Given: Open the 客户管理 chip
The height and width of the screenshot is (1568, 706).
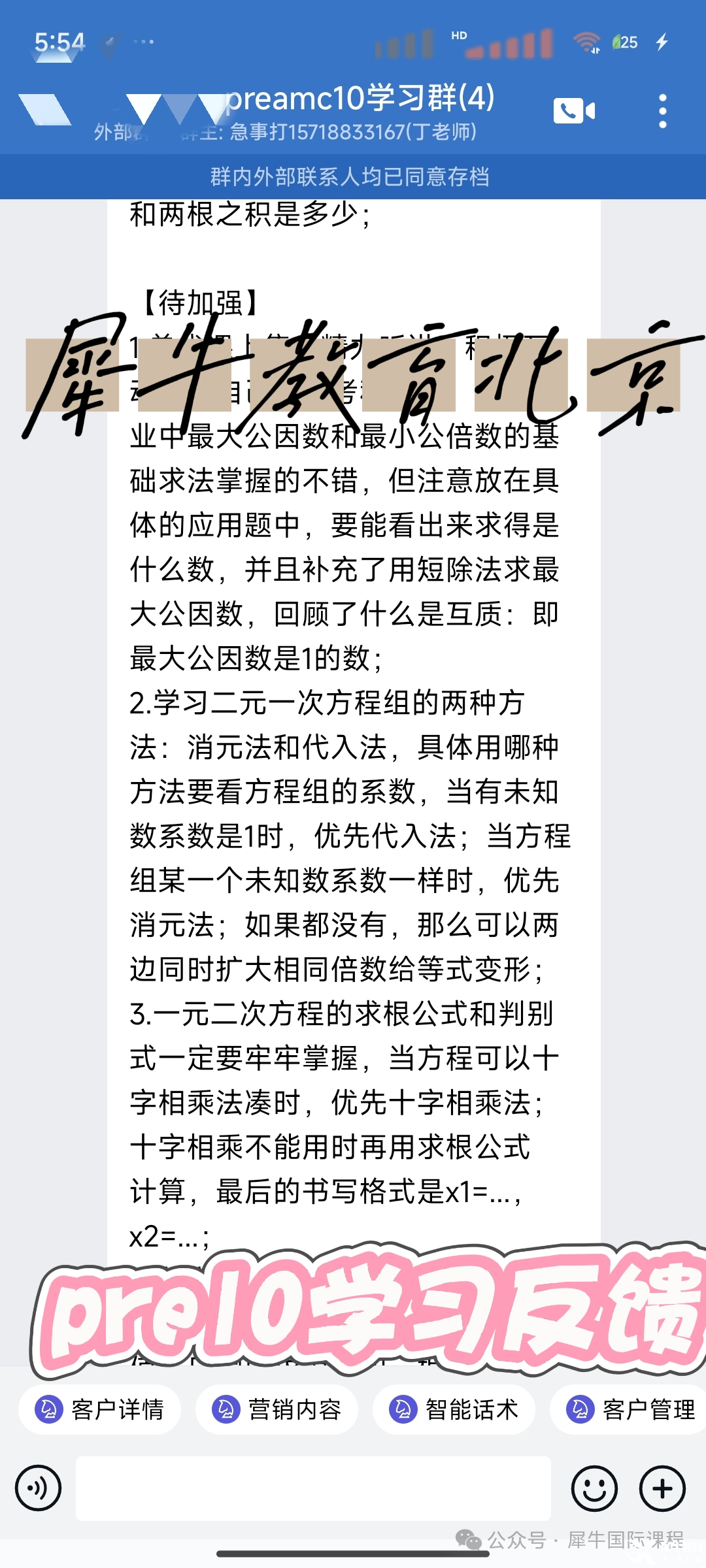Looking at the screenshot, I should click(630, 1409).
